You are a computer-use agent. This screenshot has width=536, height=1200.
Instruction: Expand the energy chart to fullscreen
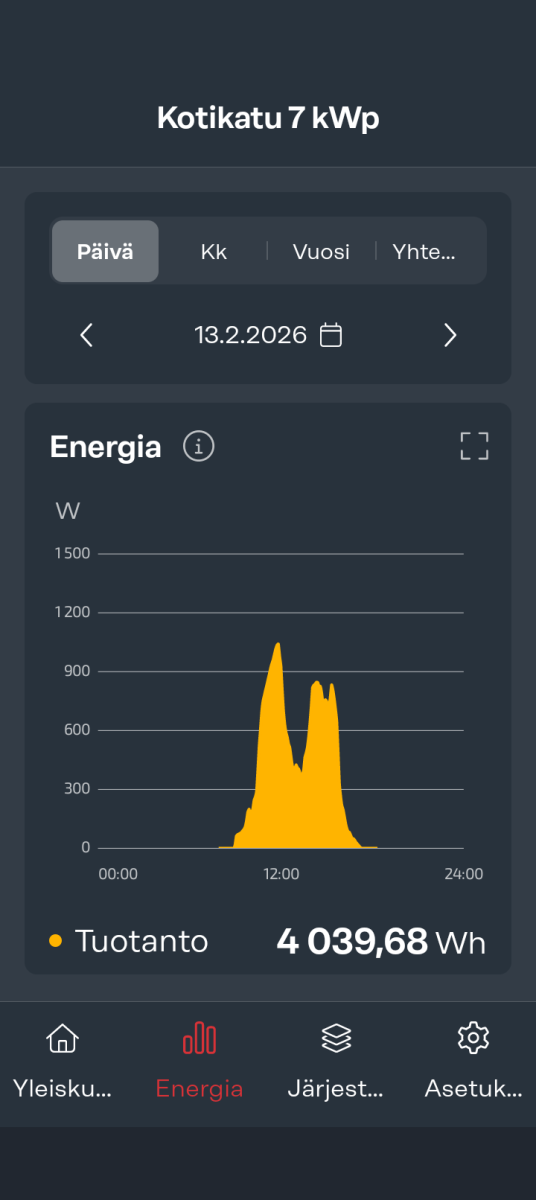click(474, 446)
